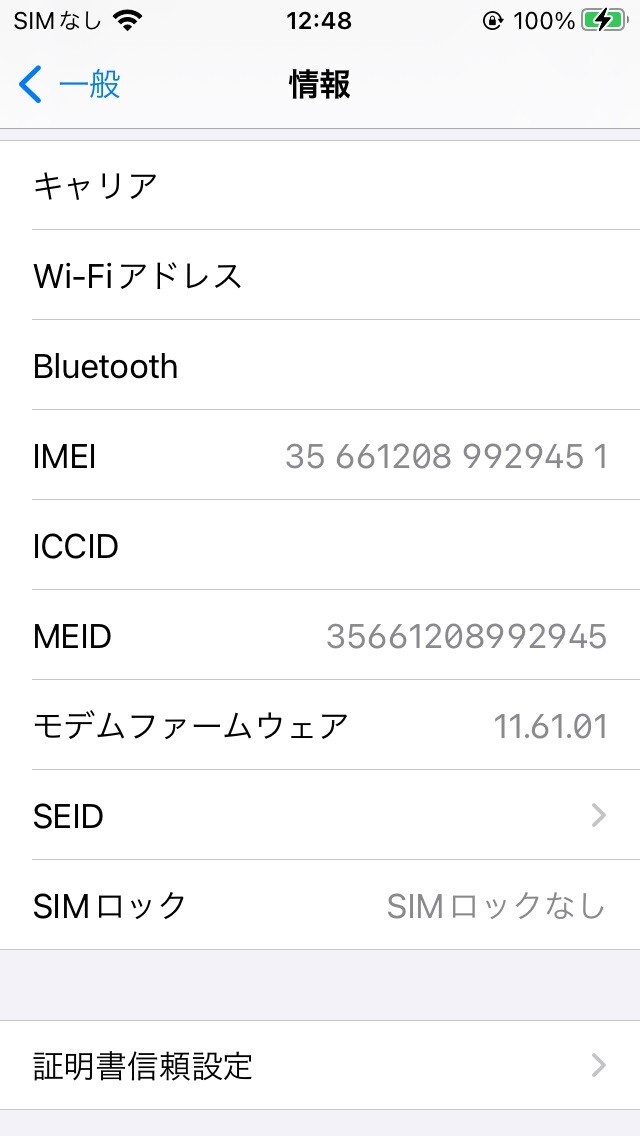640x1136 pixels.
Task: Open the SEID row
Action: click(x=320, y=816)
